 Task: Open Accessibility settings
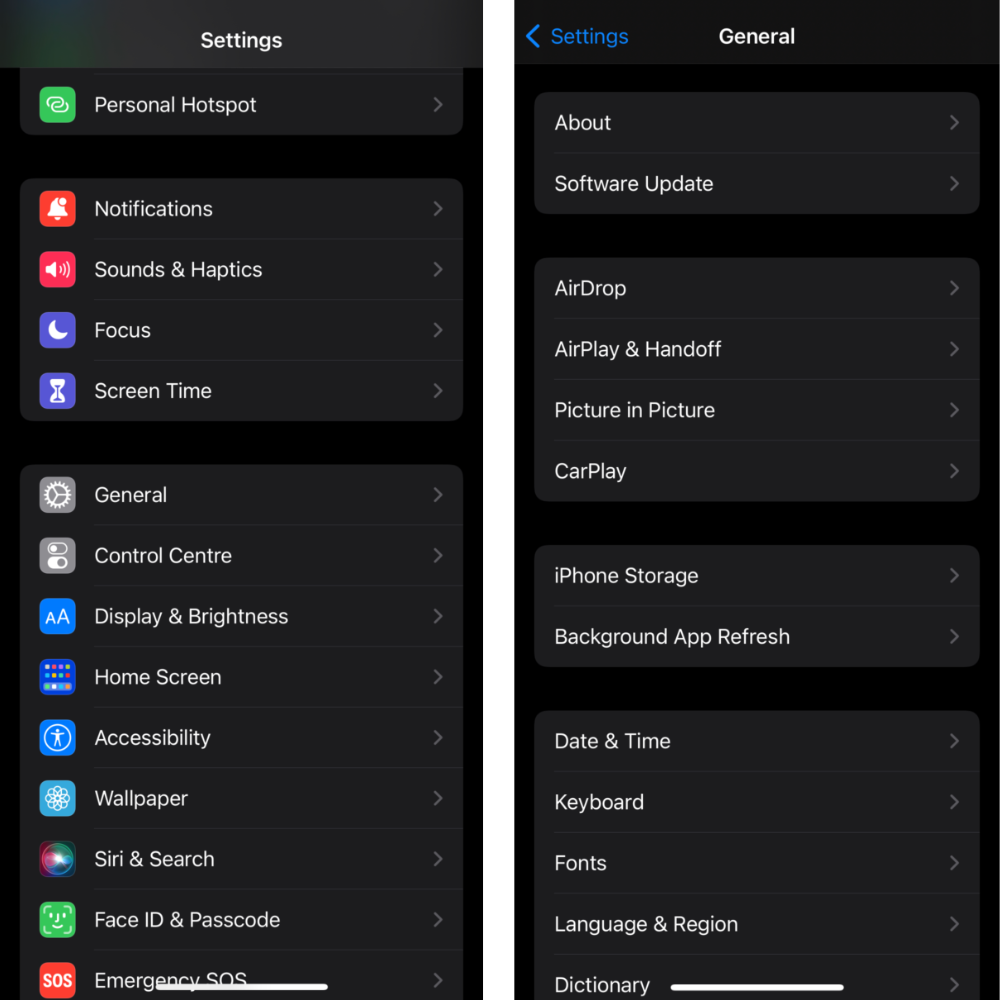tap(241, 737)
